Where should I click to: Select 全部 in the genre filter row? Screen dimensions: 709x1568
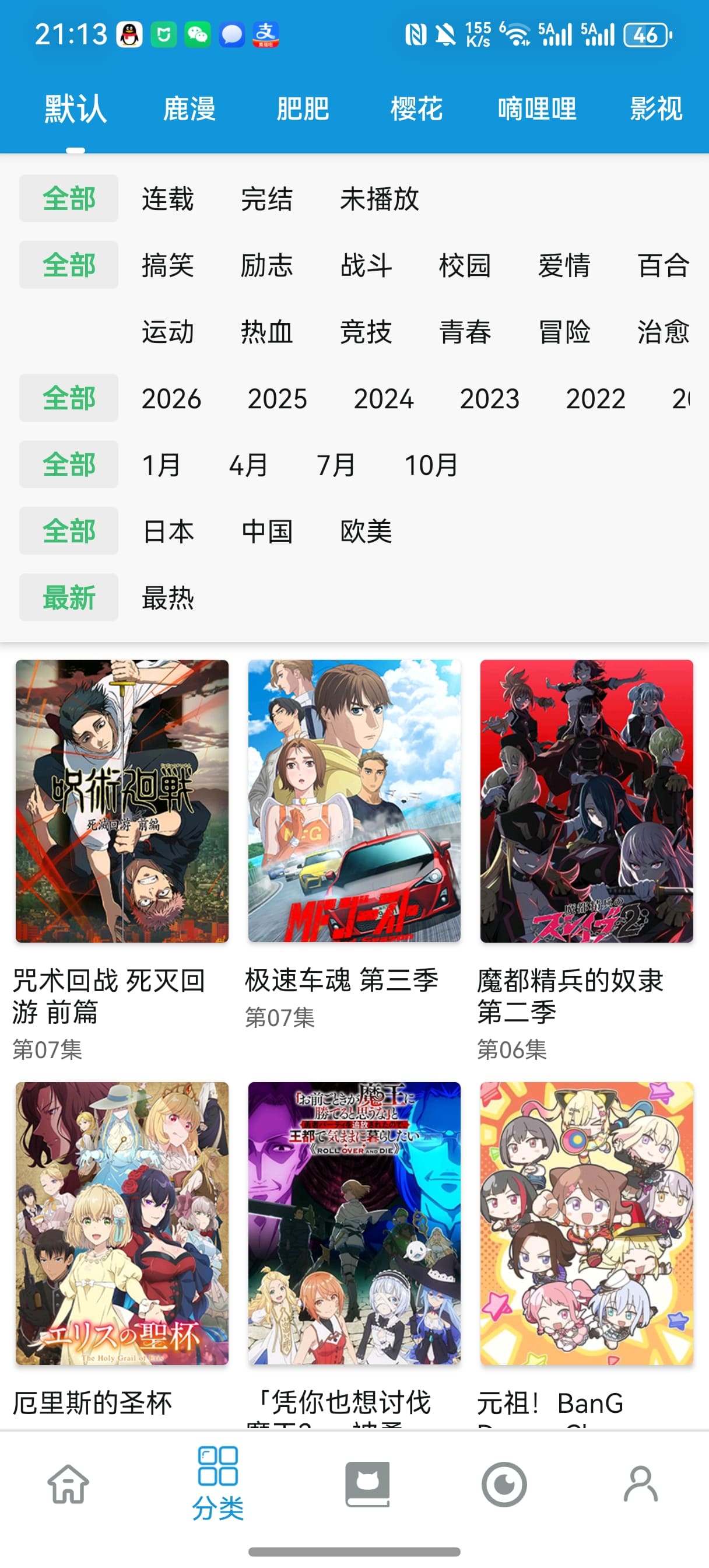click(x=68, y=265)
